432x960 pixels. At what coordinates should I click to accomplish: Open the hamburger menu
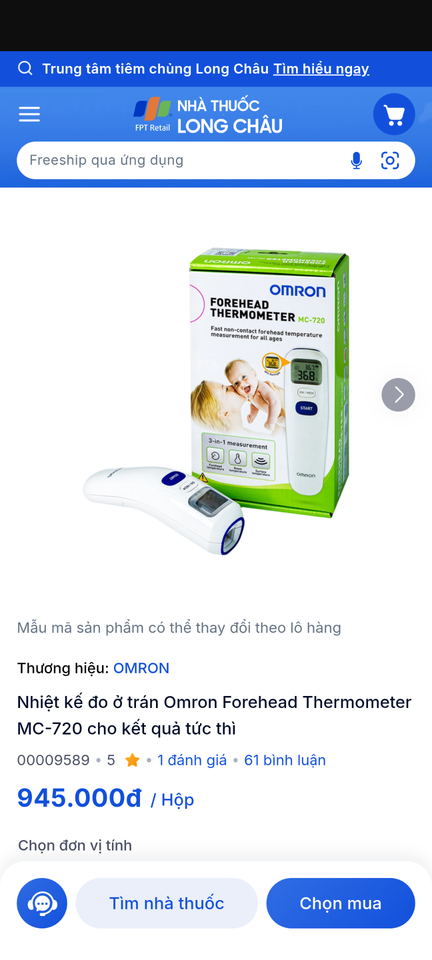[x=29, y=114]
